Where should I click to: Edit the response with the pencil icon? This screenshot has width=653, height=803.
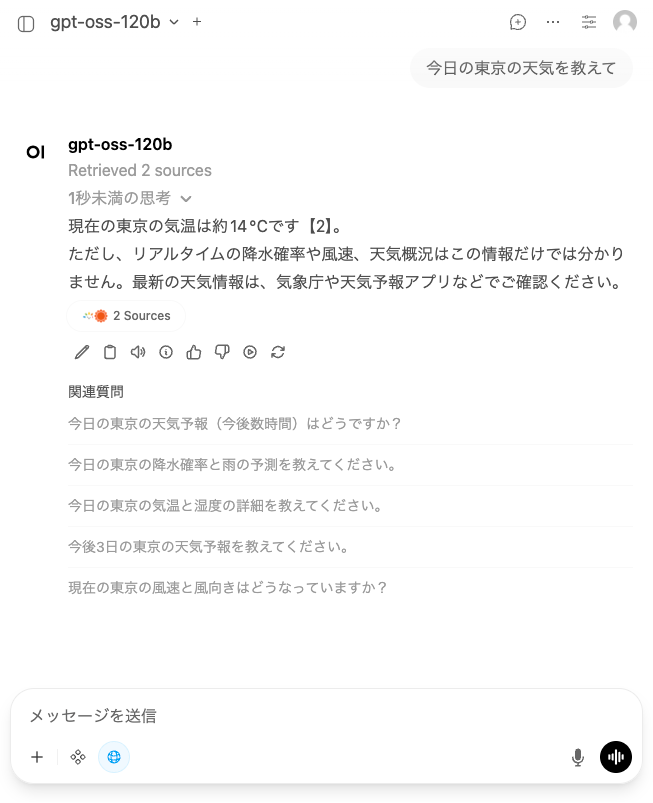coord(82,352)
